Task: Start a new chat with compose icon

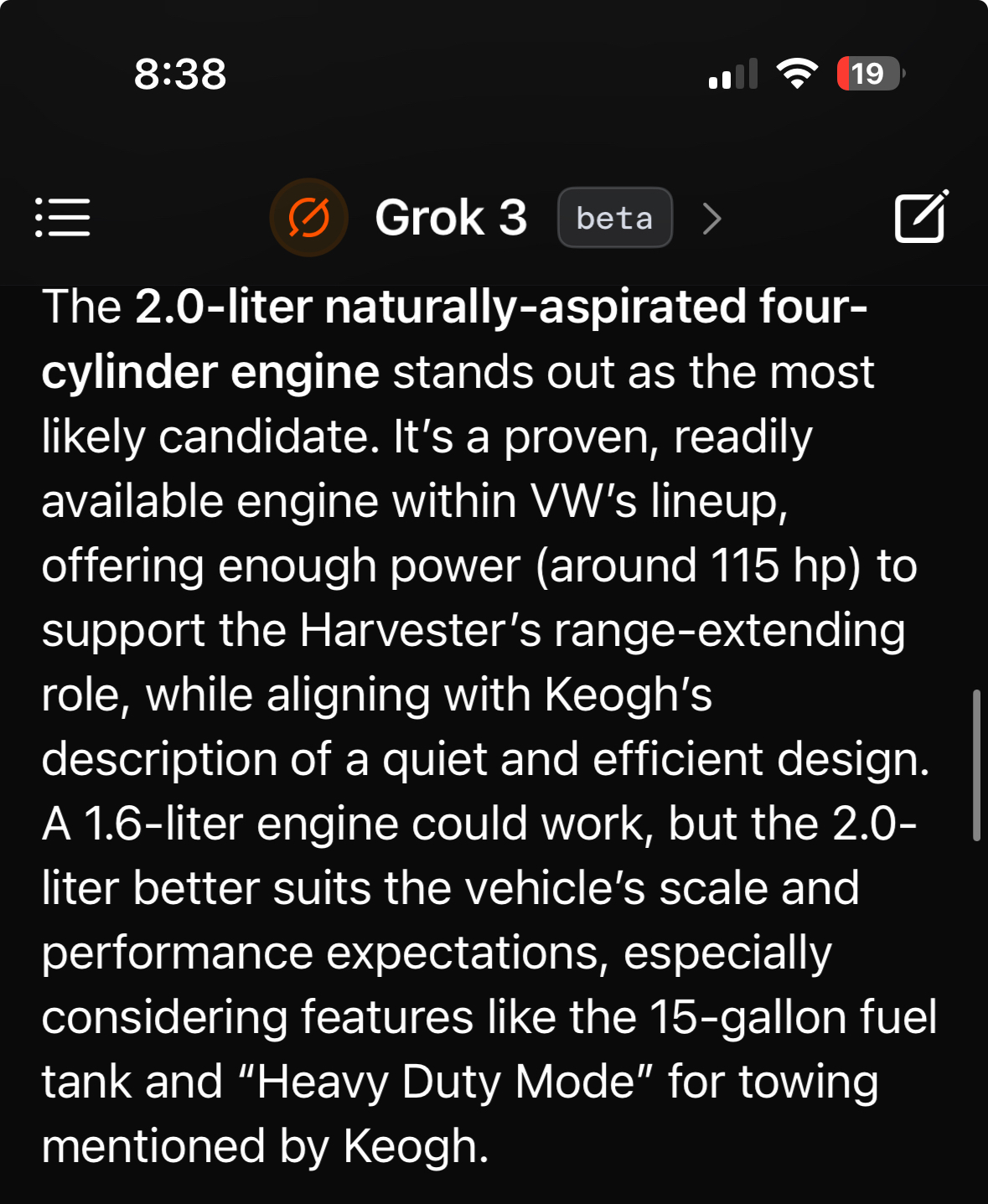Action: pyautogui.click(x=920, y=218)
